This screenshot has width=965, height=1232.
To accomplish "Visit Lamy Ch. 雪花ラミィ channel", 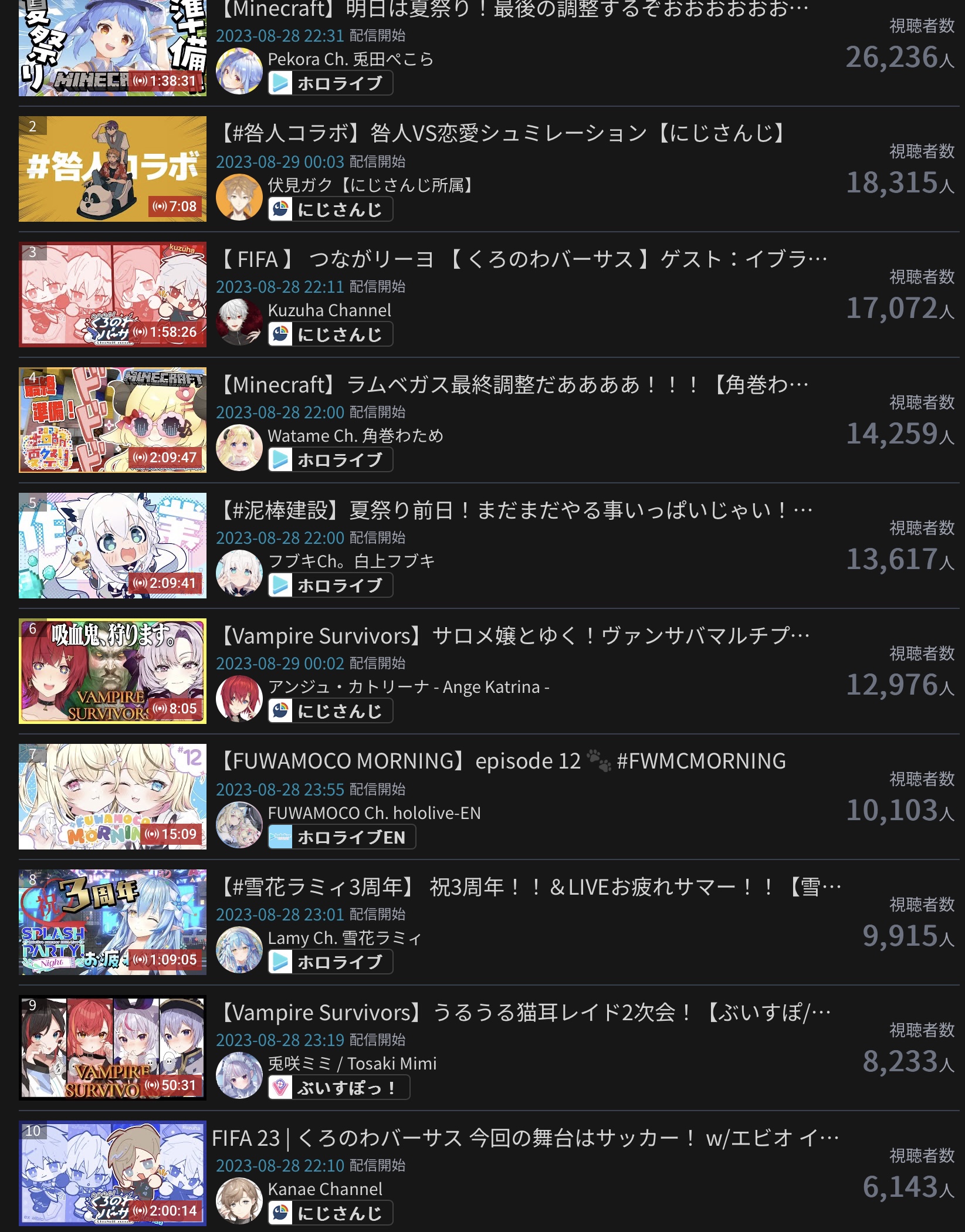I will pyautogui.click(x=344, y=938).
